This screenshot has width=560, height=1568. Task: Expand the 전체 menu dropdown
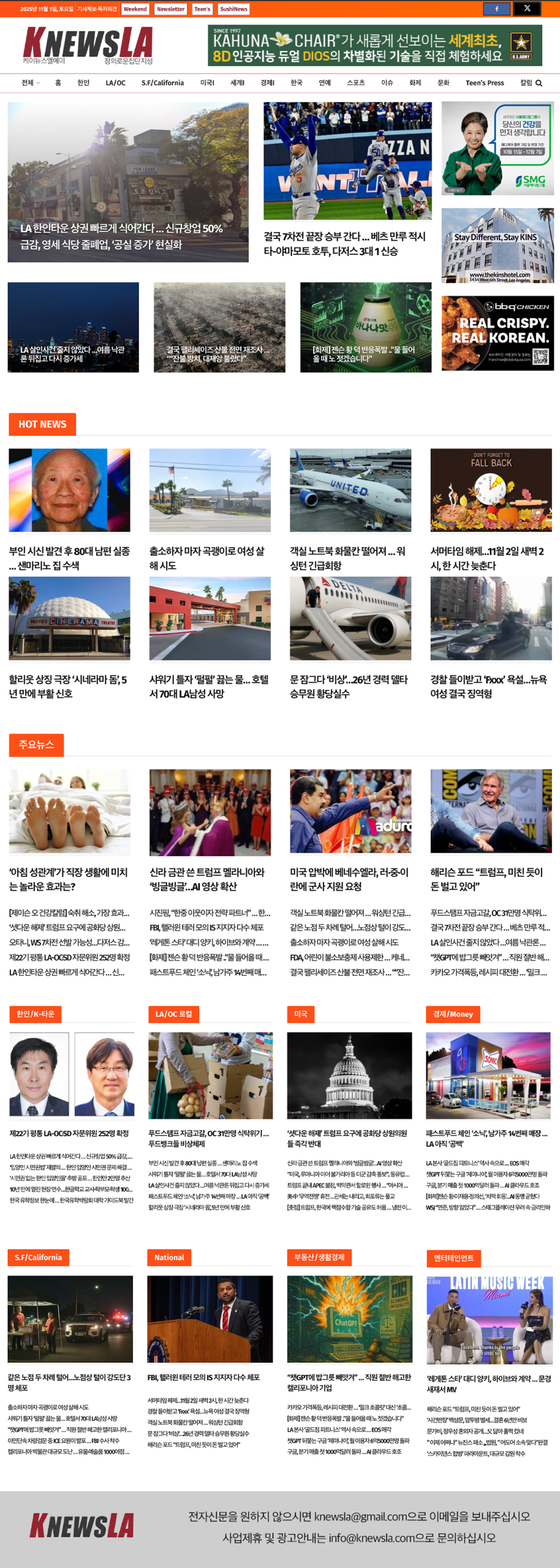tap(30, 83)
